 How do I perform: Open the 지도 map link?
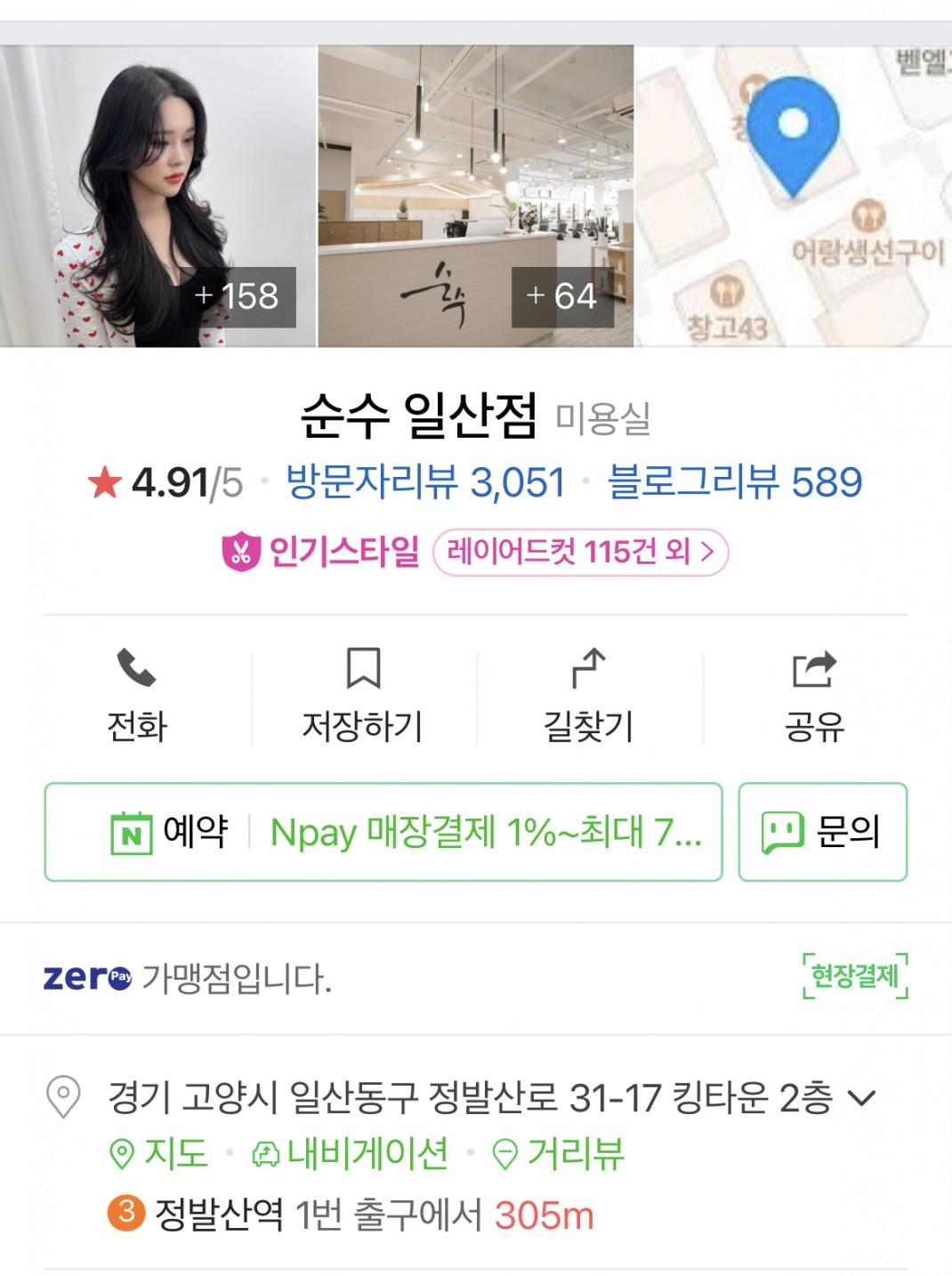click(159, 1154)
